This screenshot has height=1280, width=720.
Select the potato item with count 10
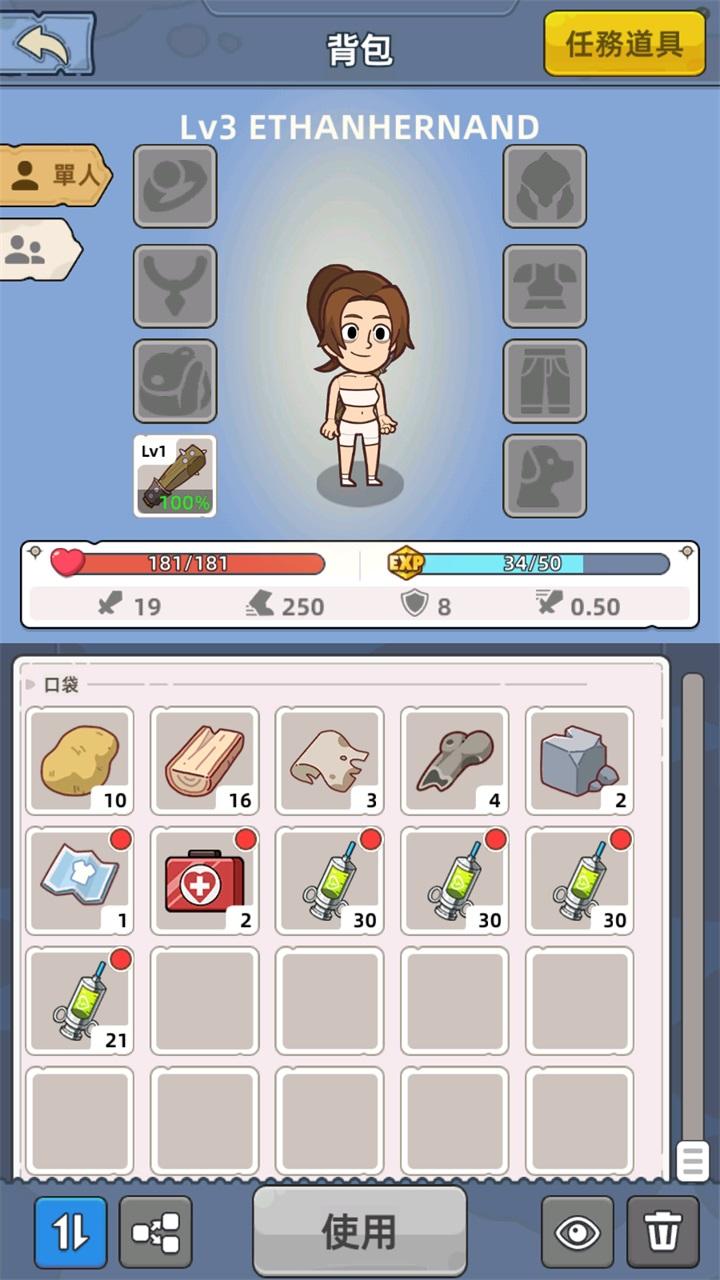tap(79, 760)
